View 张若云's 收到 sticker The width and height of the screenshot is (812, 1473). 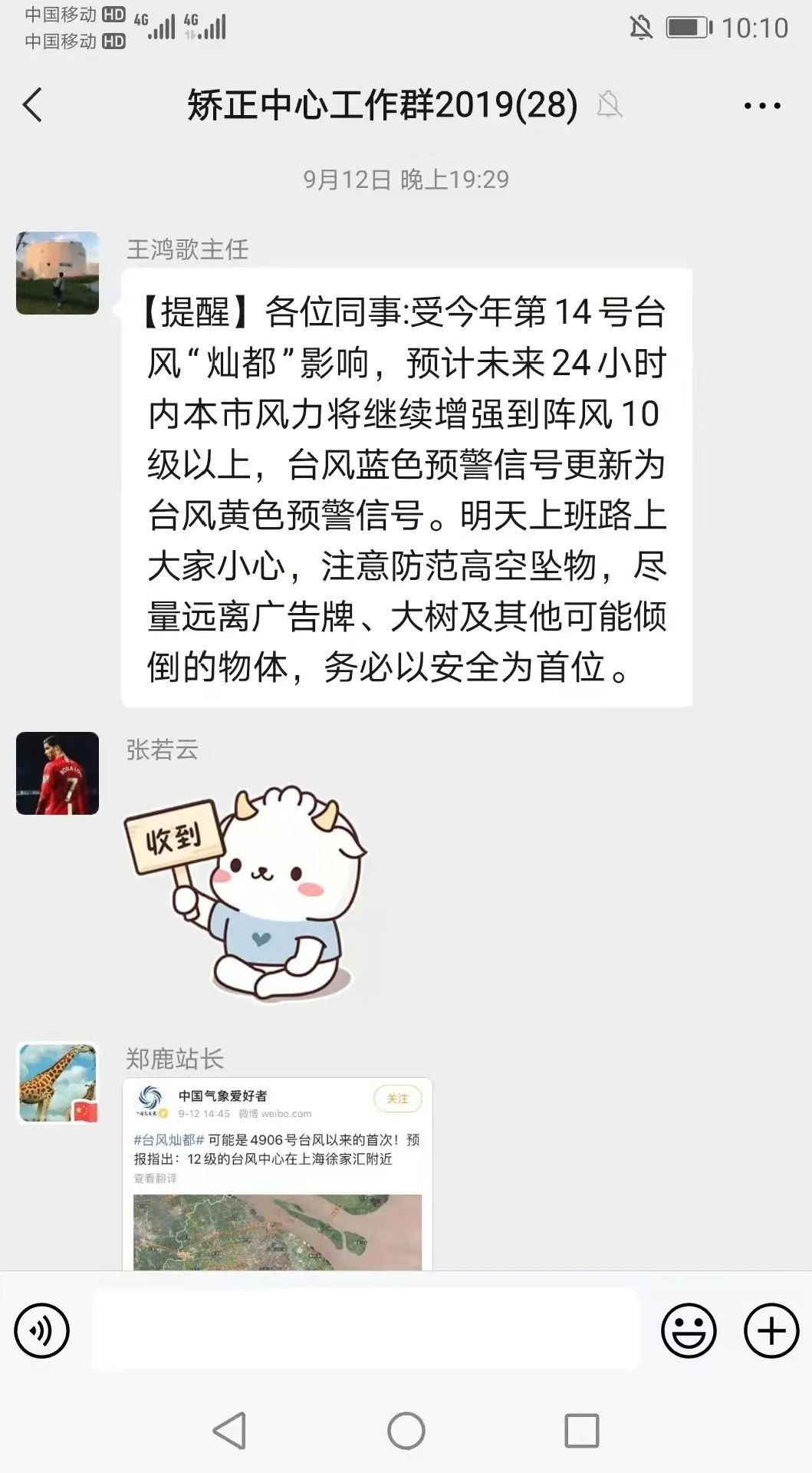[x=245, y=894]
